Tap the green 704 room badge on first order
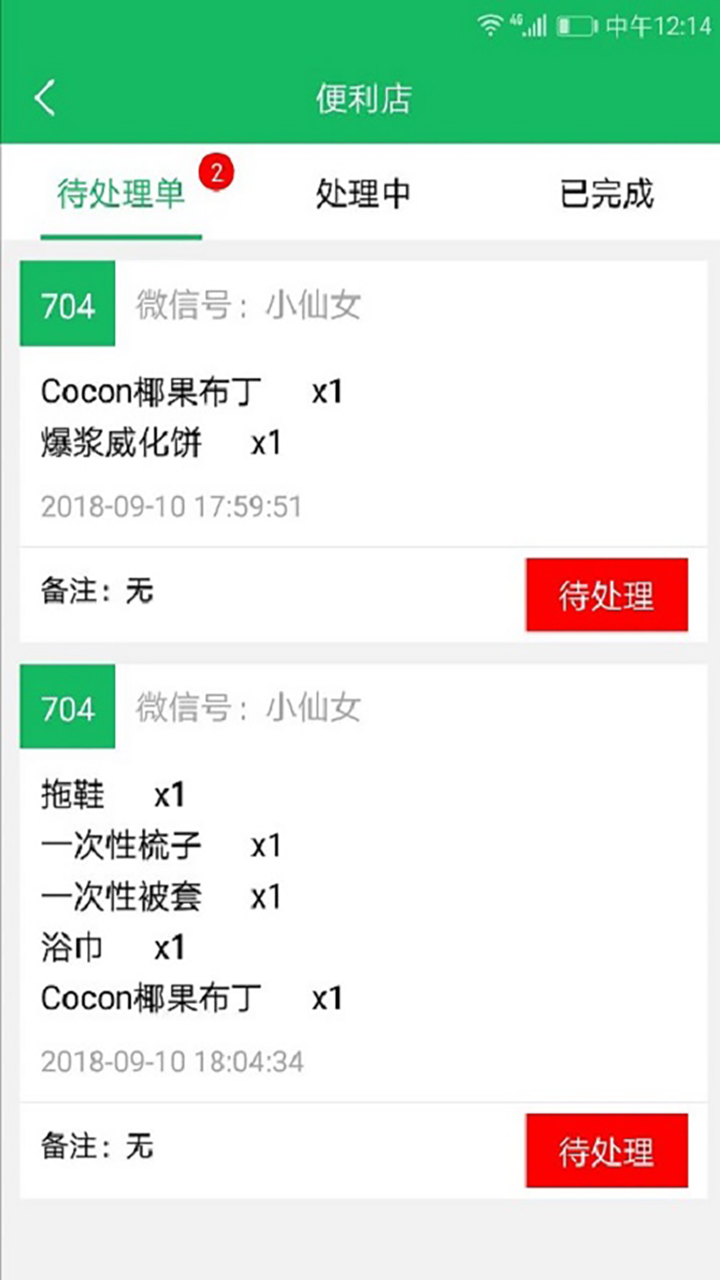 tap(67, 304)
